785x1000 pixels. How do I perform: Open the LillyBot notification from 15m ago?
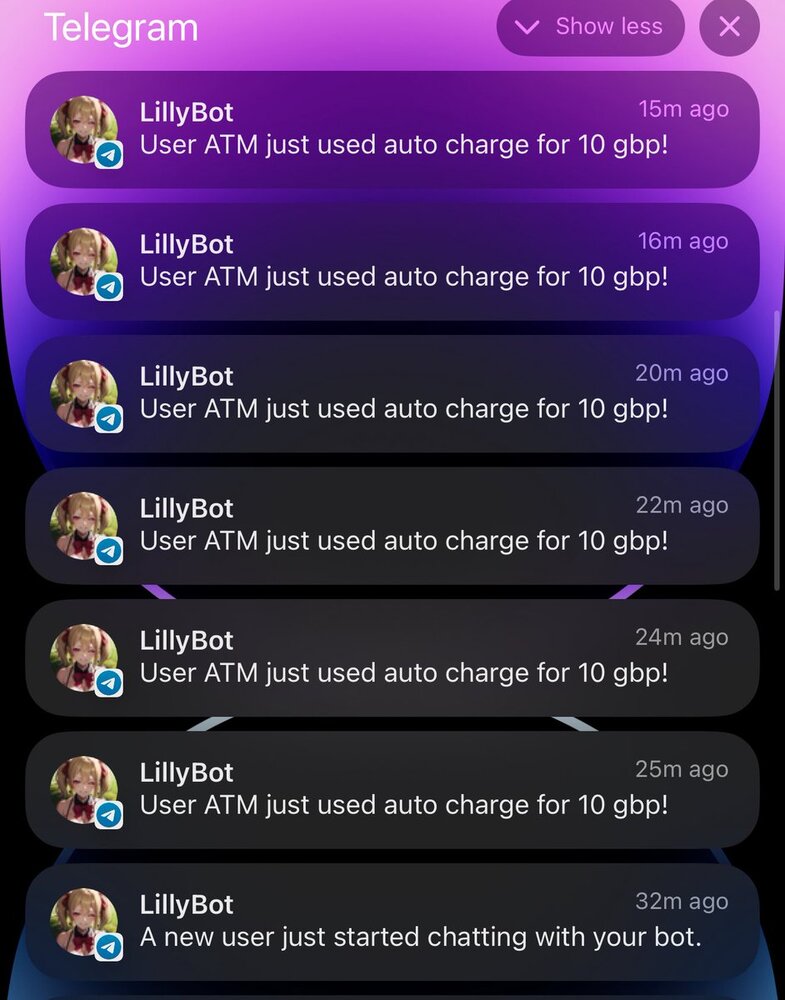click(x=392, y=129)
